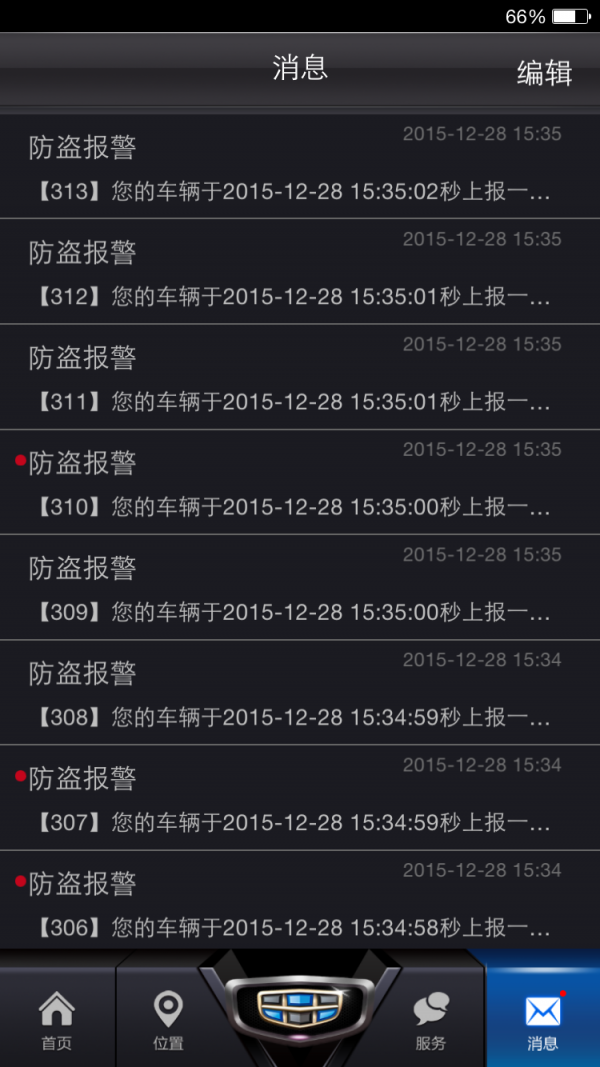Open unread alert message 306
This screenshot has width=600, height=1067.
click(x=300, y=900)
